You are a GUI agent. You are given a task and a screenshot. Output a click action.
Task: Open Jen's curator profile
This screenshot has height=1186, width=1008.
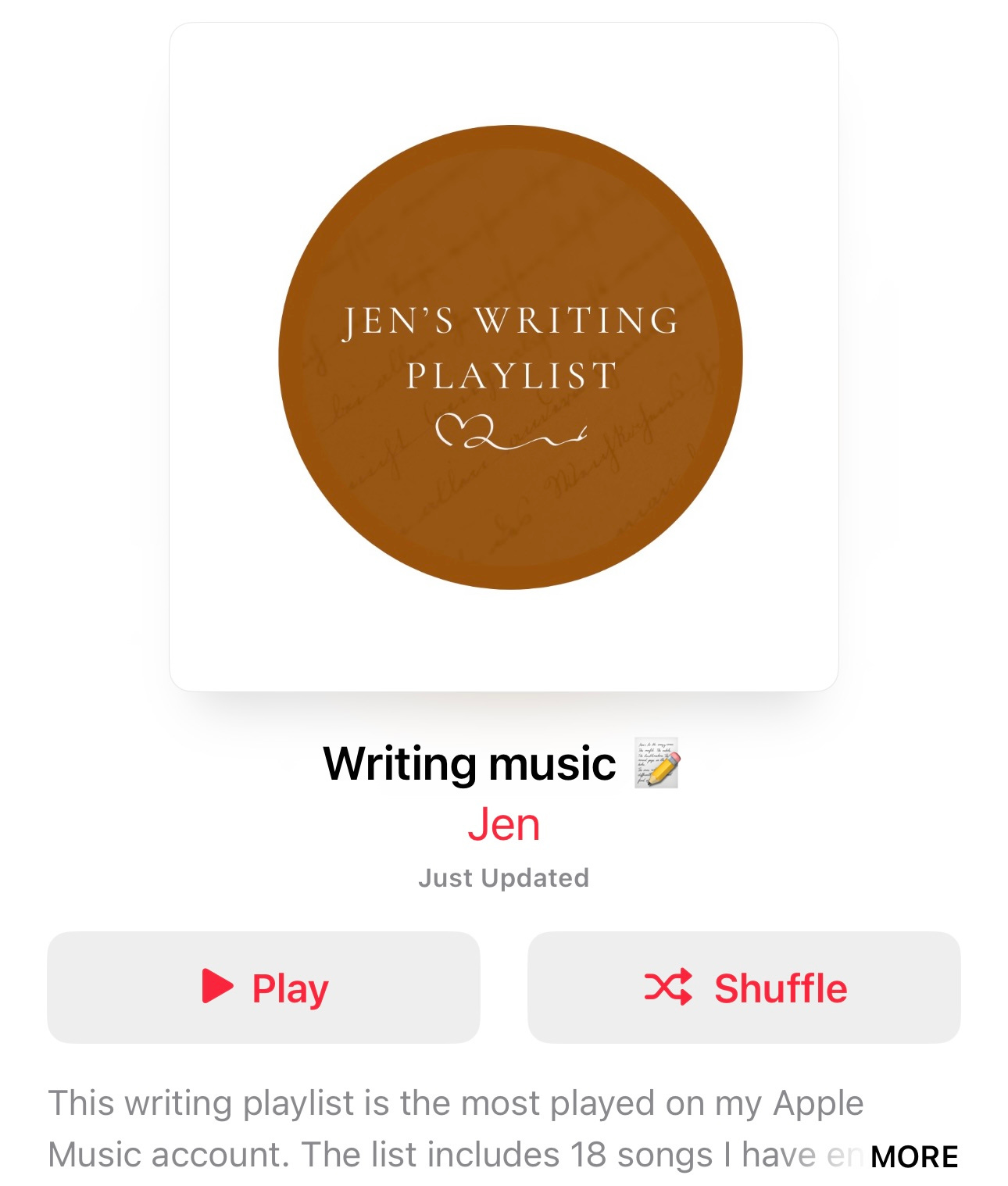pyautogui.click(x=504, y=825)
